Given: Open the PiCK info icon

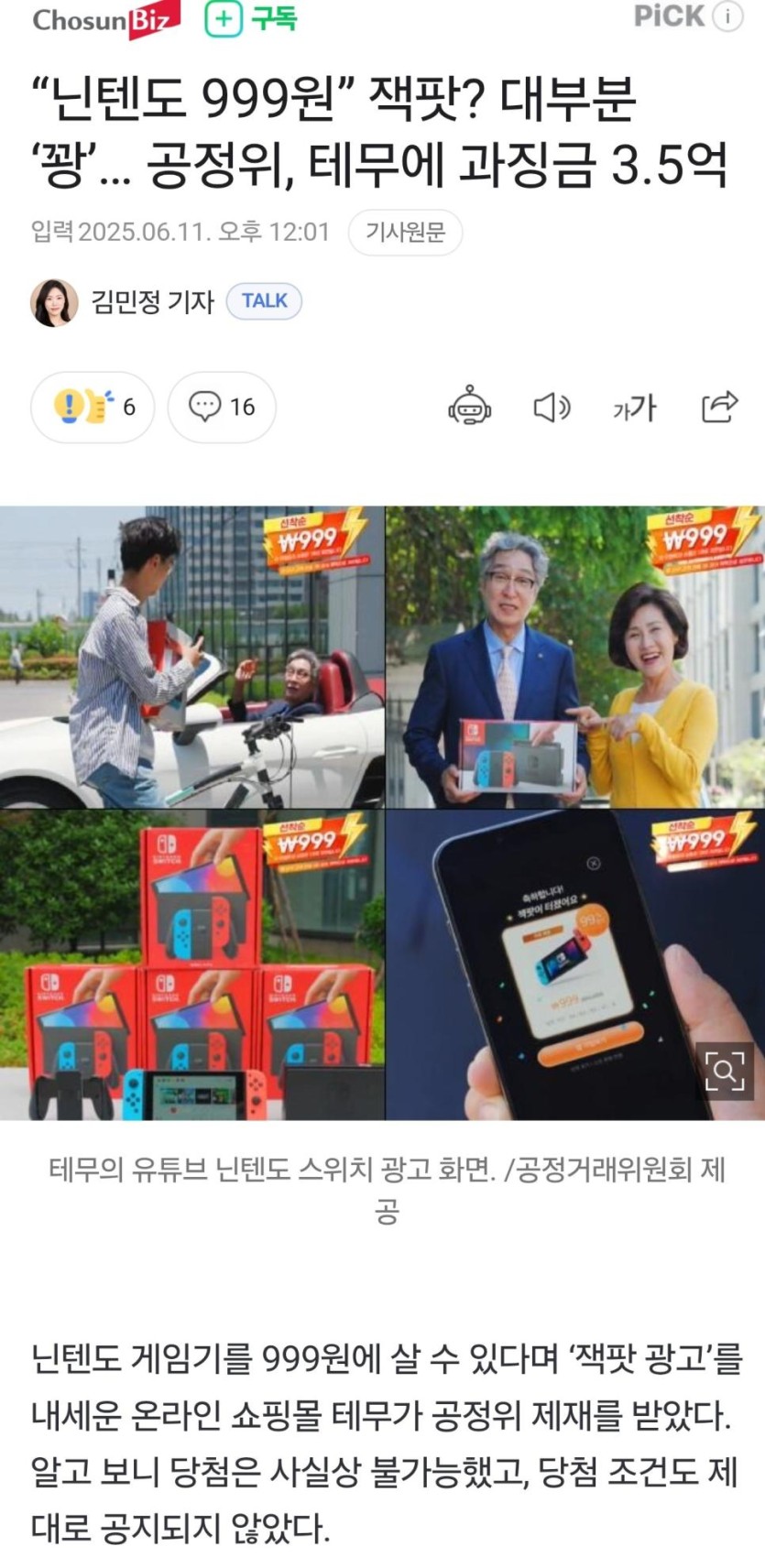Looking at the screenshot, I should (x=727, y=16).
